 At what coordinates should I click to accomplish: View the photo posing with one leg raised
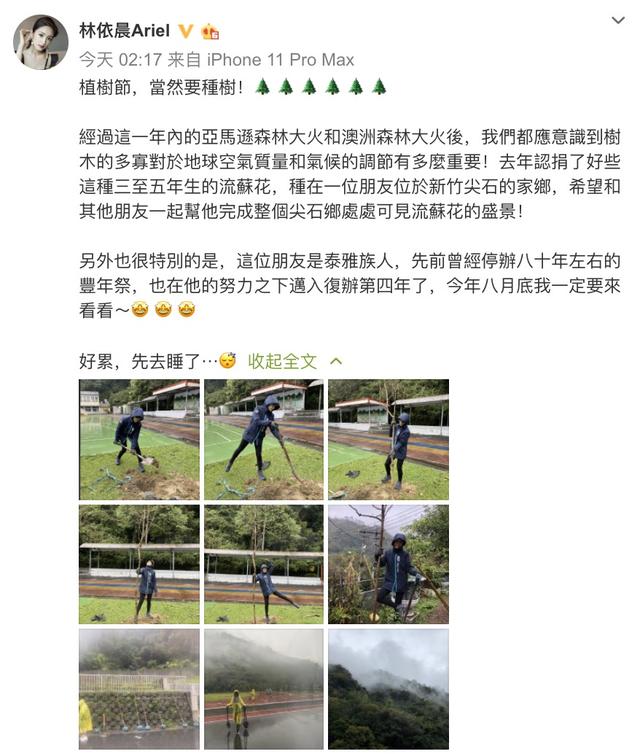263,564
